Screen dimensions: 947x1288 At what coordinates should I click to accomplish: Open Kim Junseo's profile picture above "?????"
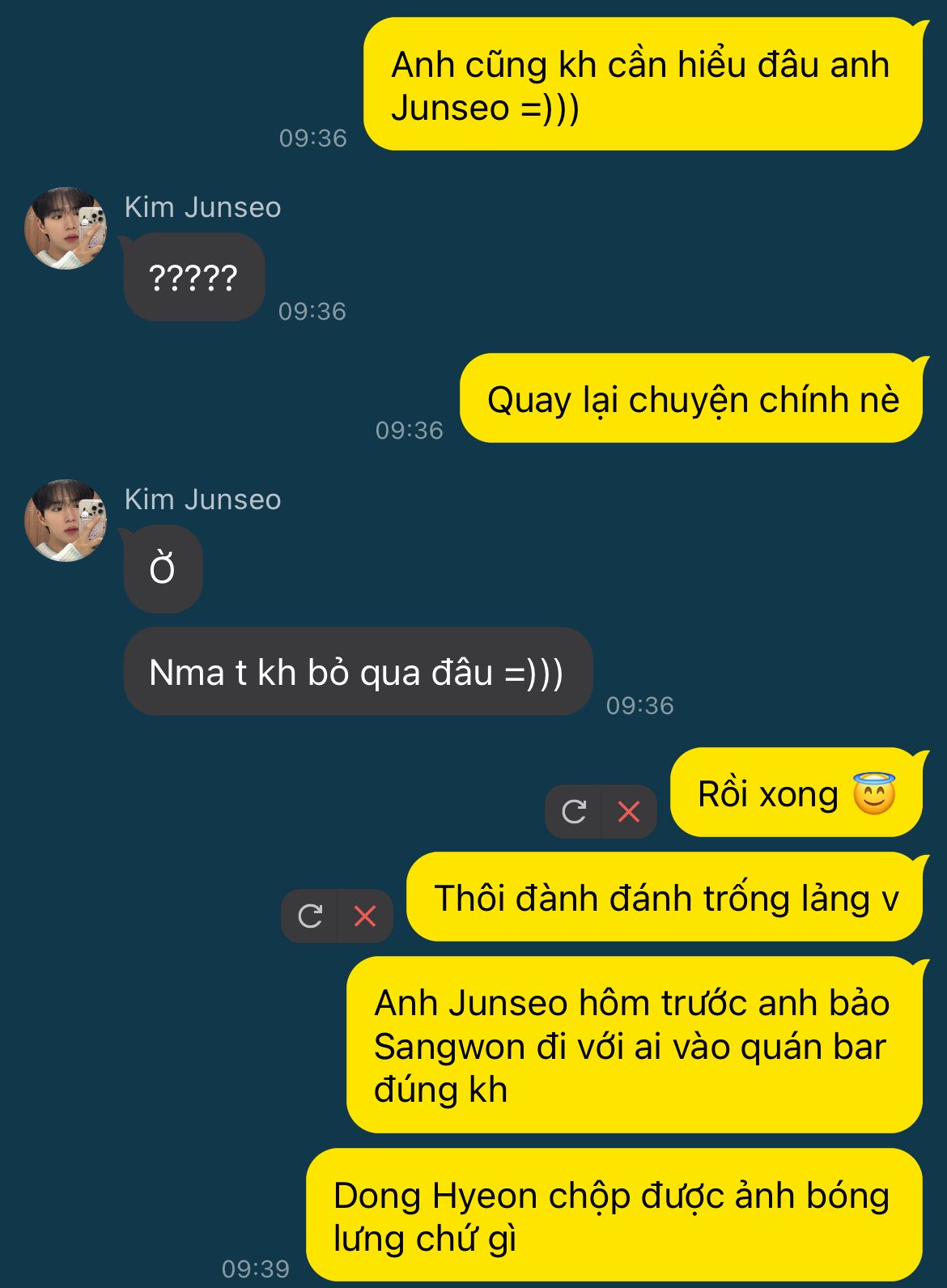[66, 228]
